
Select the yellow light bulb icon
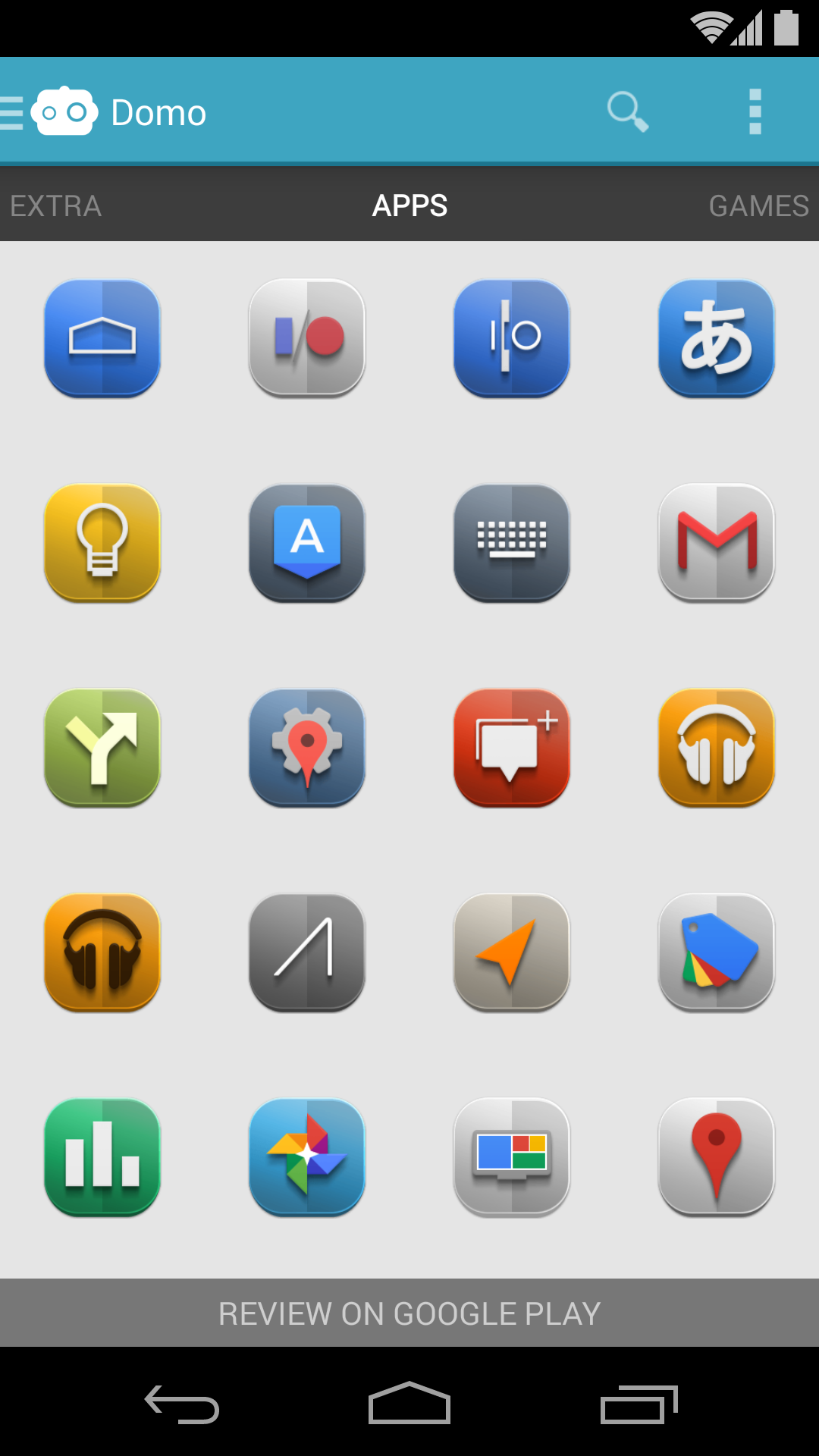coord(102,542)
